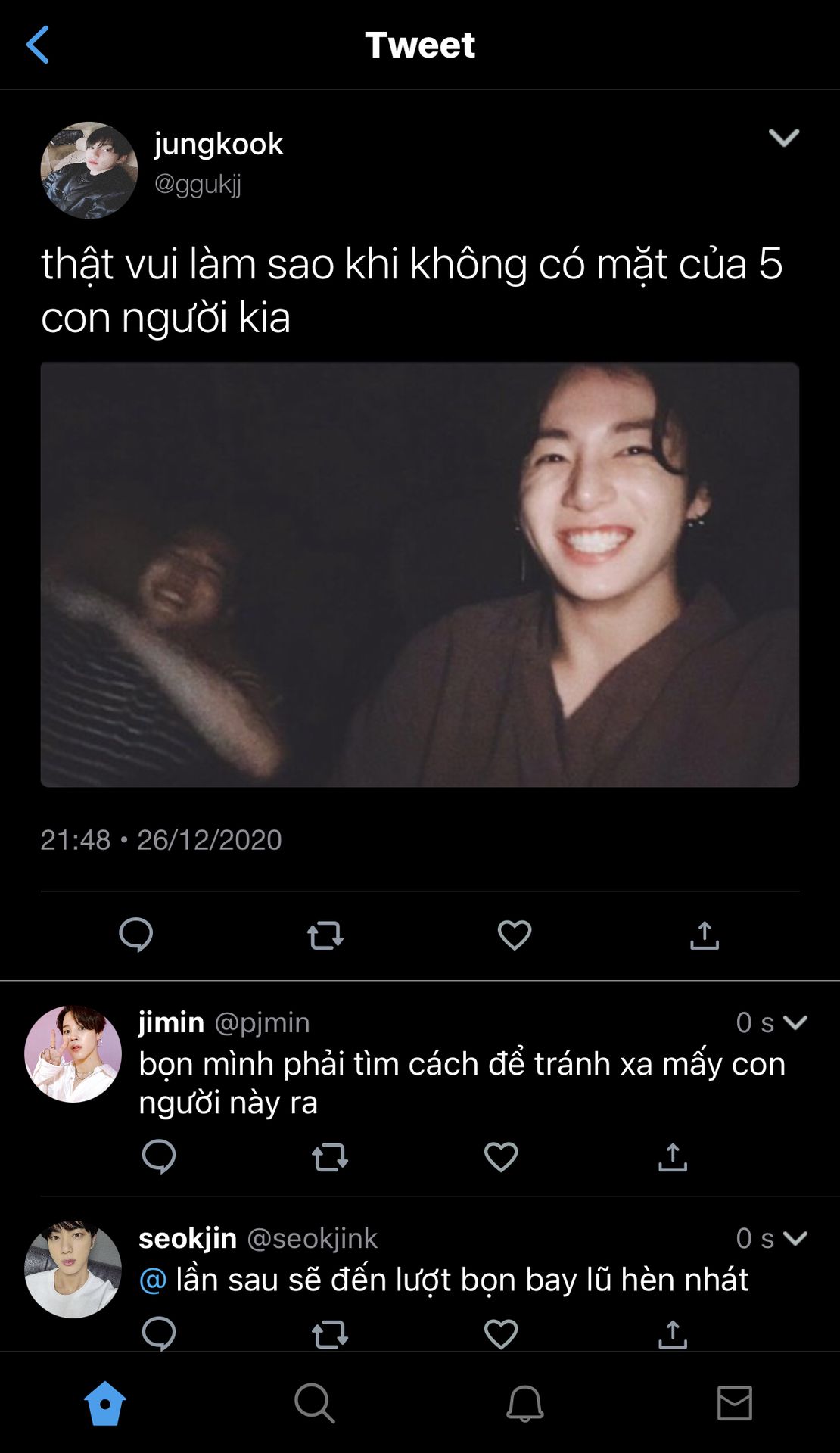Retweet jungkook's main tweet

pos(325,935)
